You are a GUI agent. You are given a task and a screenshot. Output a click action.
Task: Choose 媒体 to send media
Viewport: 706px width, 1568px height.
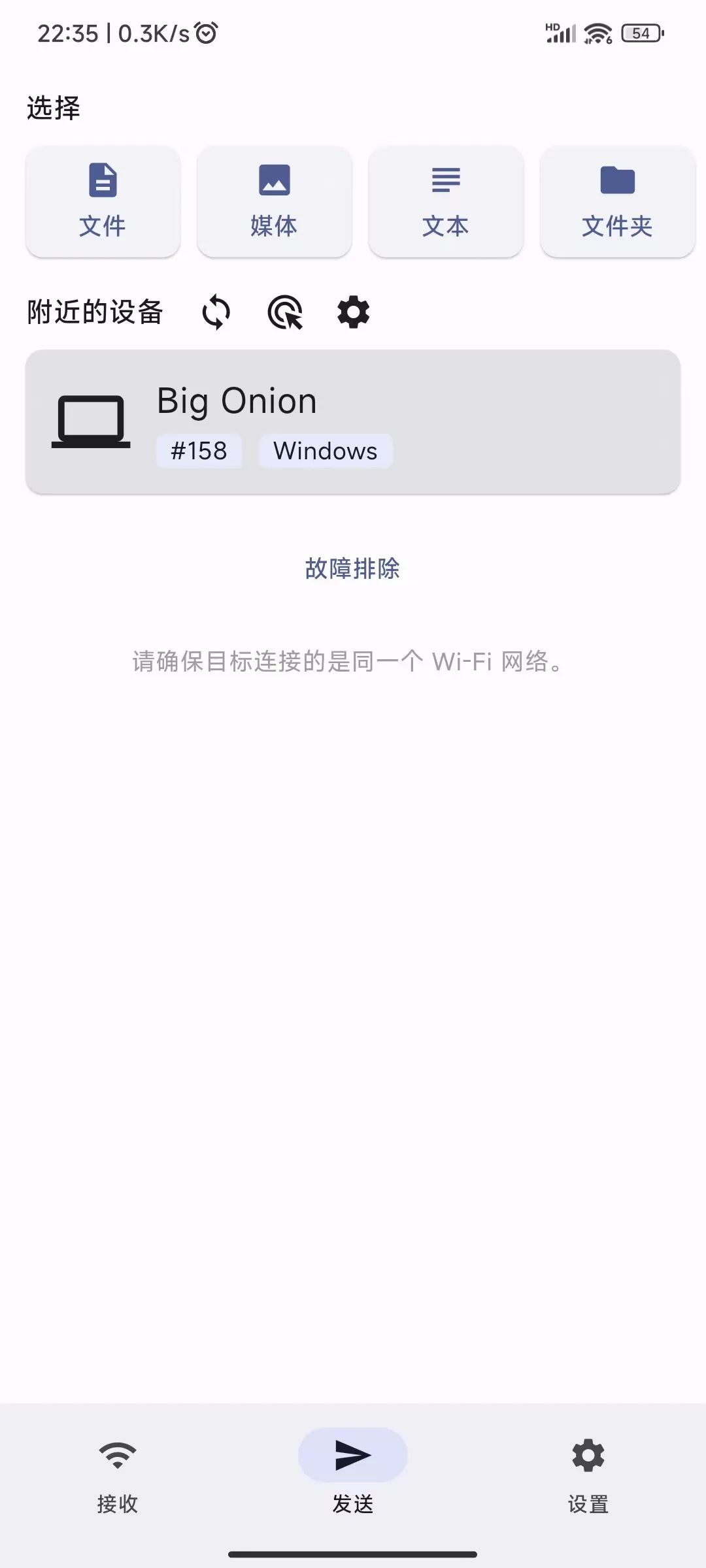(274, 201)
